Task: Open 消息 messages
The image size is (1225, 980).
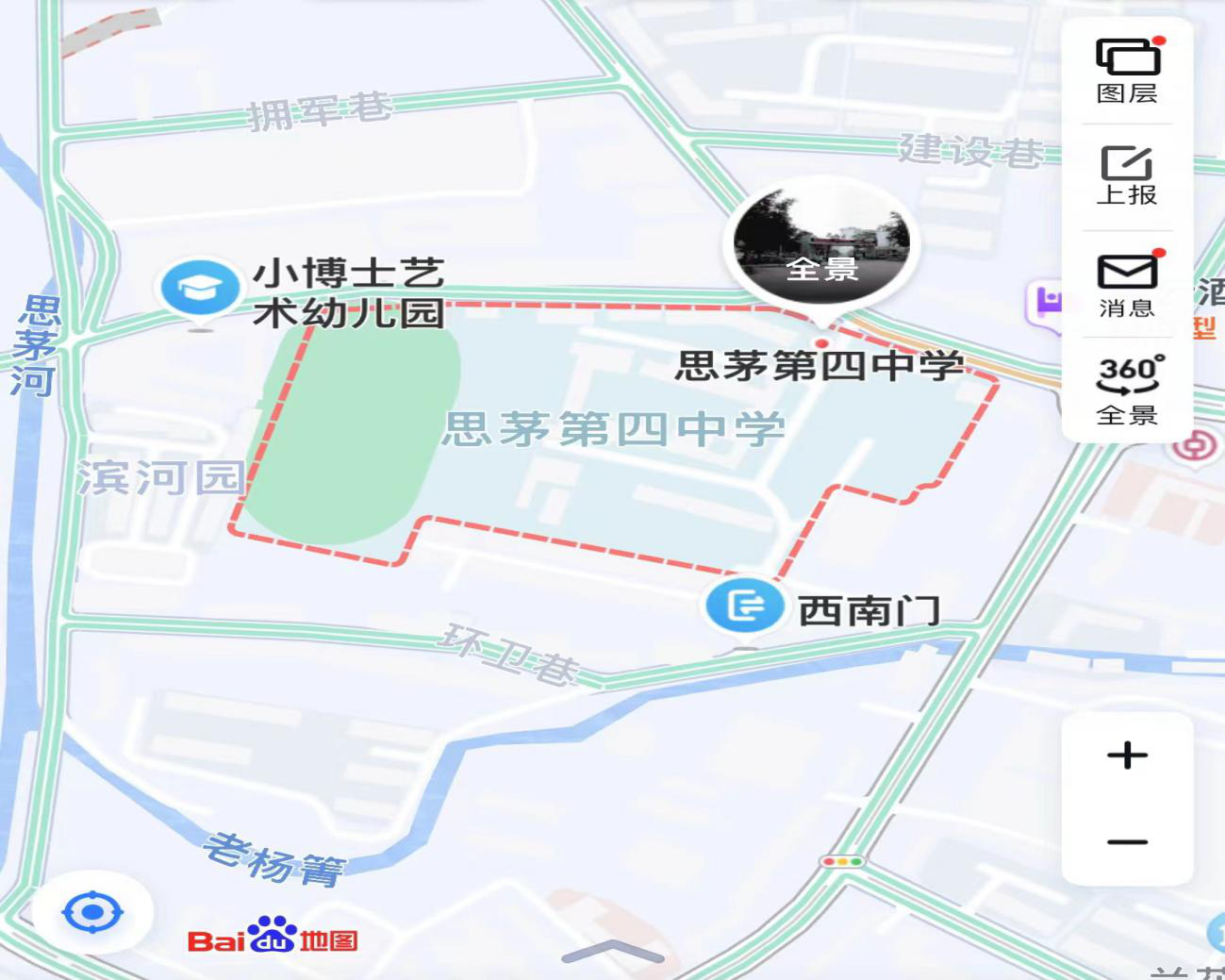Action: coord(1127,283)
